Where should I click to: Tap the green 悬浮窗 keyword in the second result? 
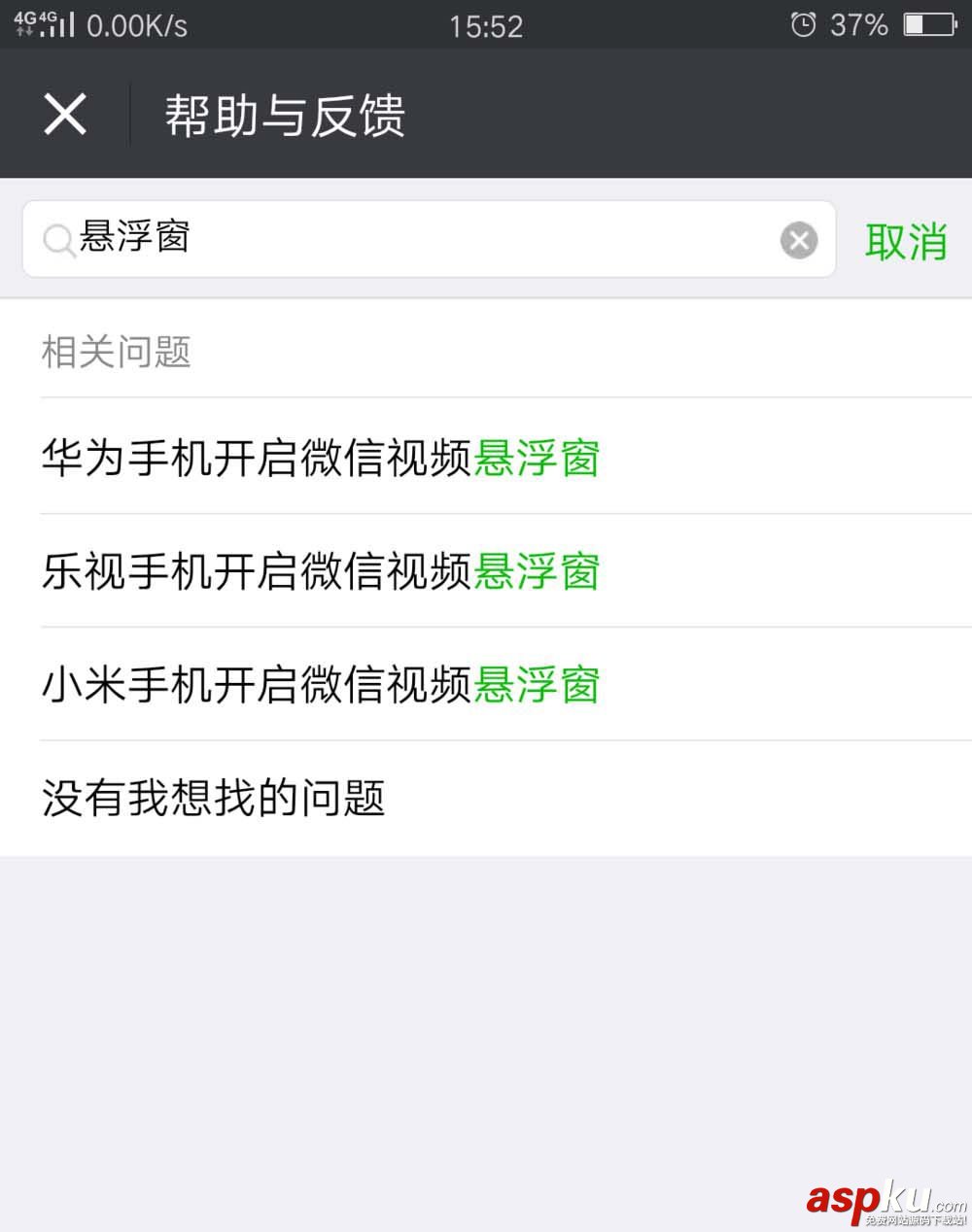click(x=537, y=571)
